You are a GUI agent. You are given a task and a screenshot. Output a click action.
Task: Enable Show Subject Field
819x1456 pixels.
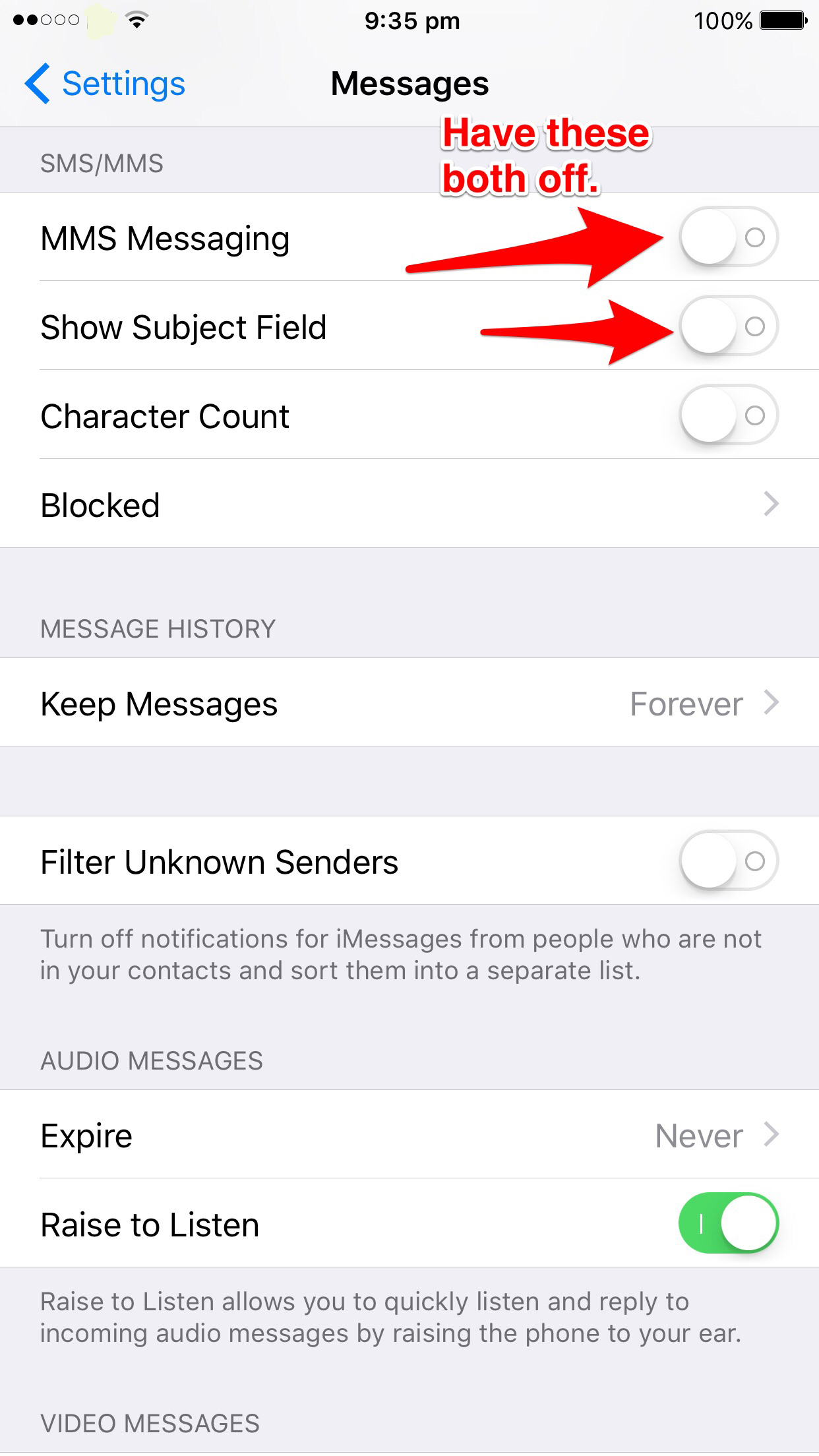point(728,326)
